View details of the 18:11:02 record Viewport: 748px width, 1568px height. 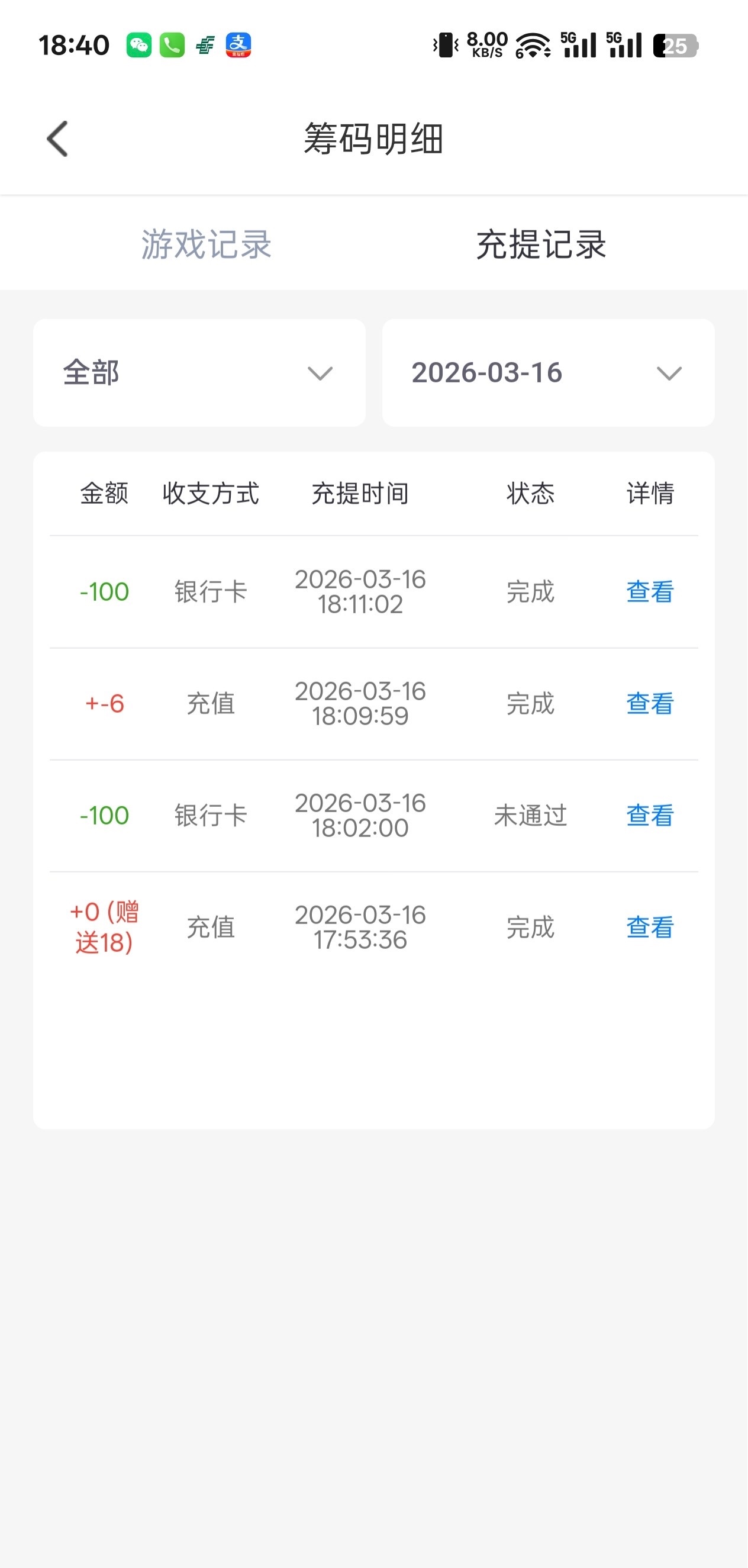point(650,592)
